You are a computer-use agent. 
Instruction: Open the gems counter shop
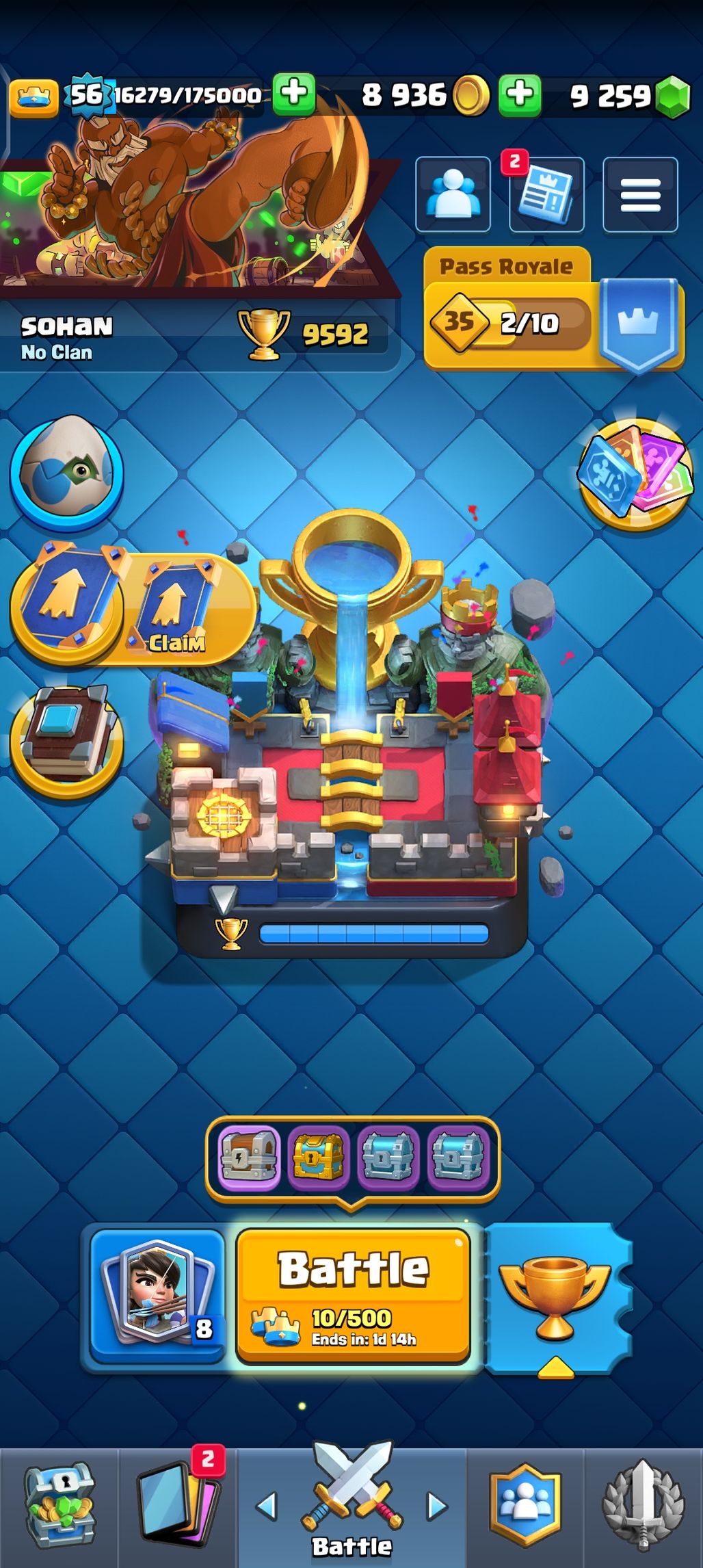click(629, 96)
